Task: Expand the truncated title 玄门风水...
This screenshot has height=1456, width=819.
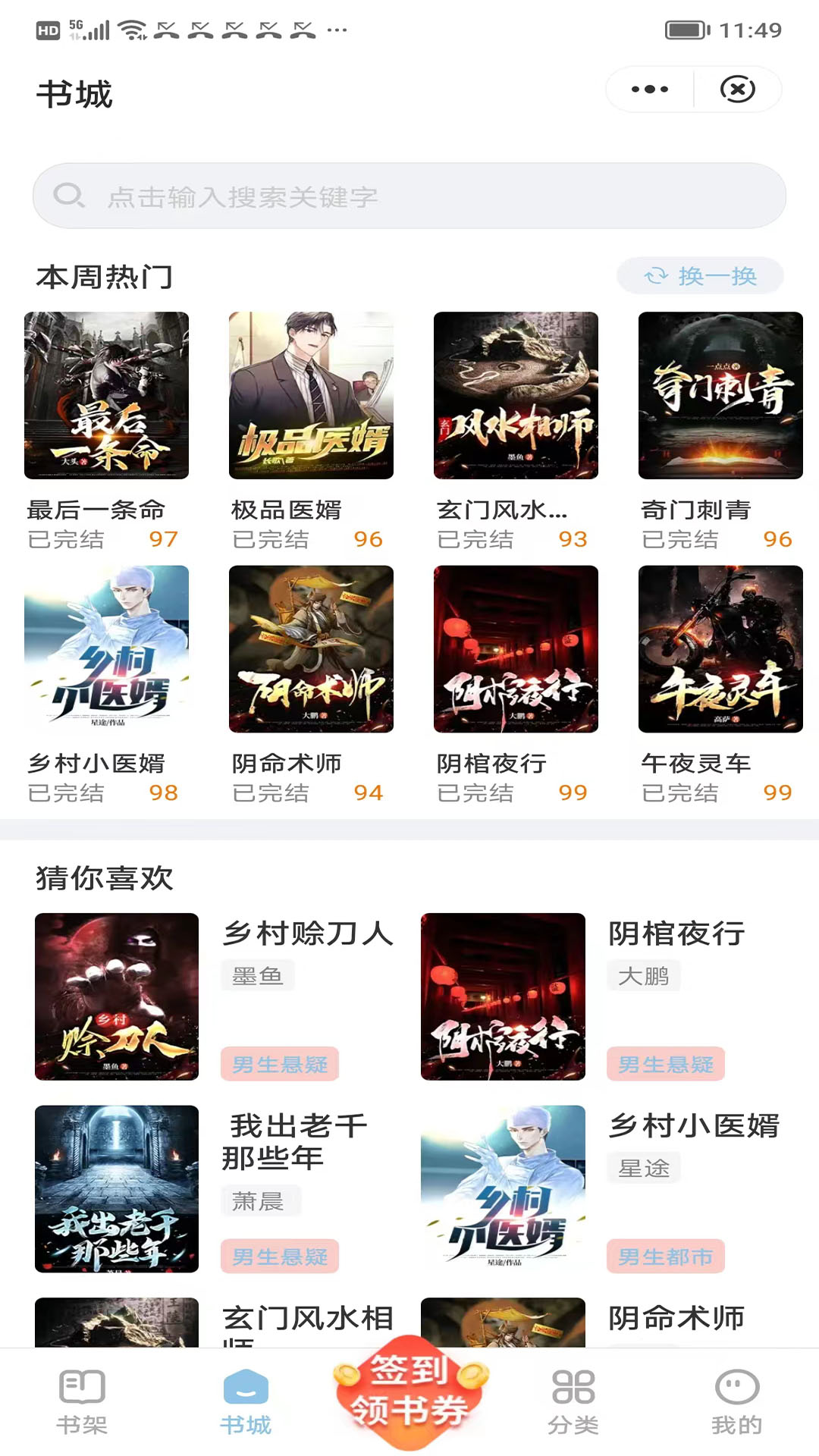Action: (x=503, y=511)
